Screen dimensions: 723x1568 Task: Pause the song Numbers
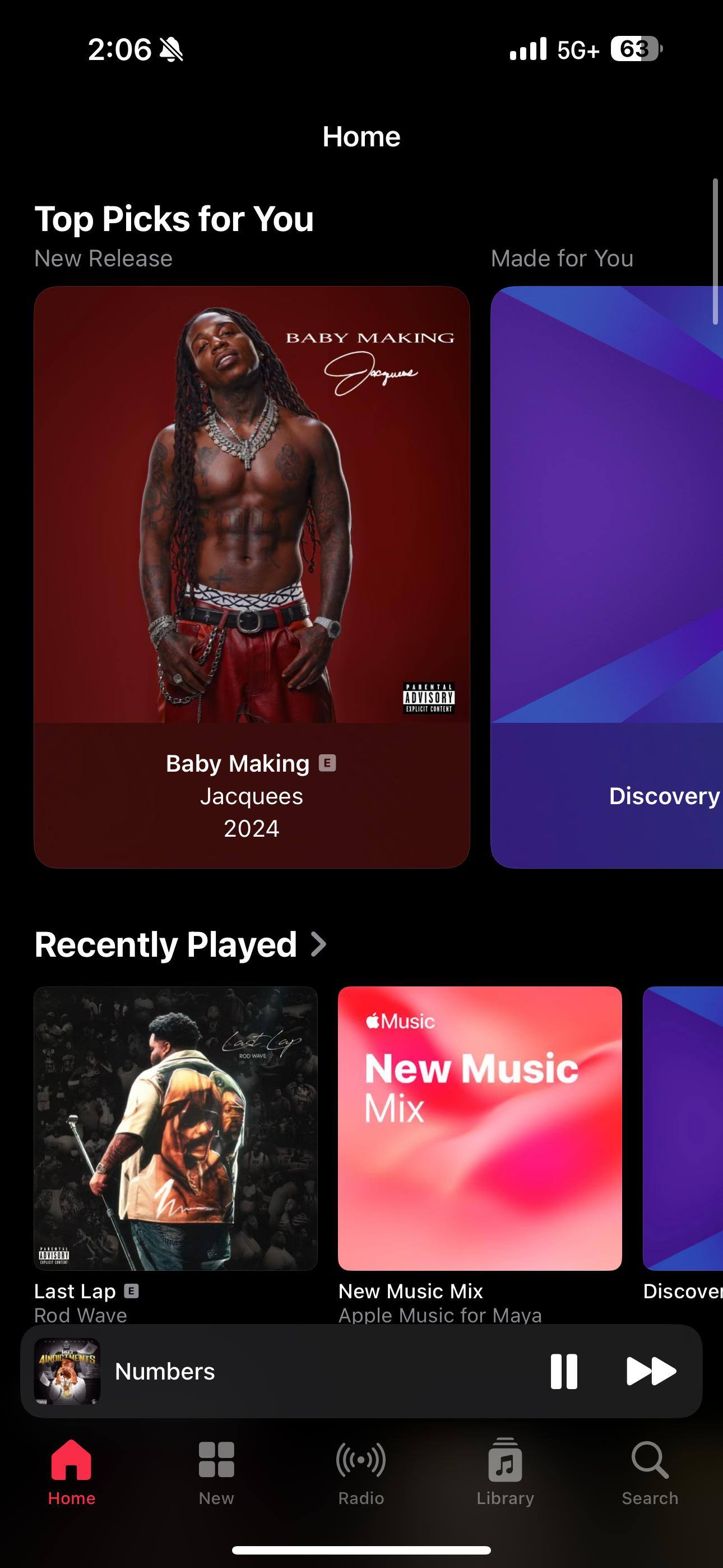click(564, 1371)
